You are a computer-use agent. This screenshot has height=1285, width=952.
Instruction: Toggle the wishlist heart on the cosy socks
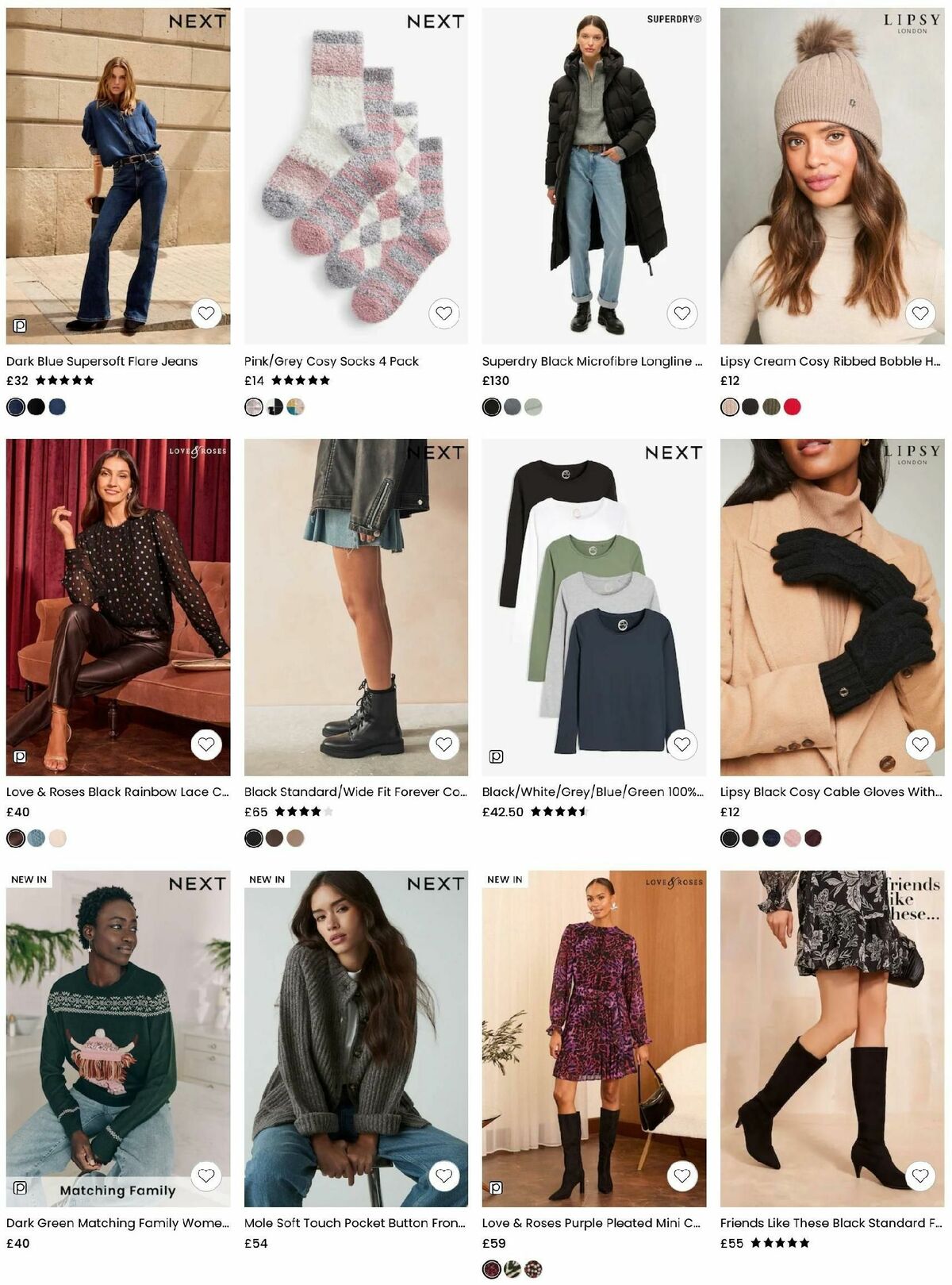443,314
